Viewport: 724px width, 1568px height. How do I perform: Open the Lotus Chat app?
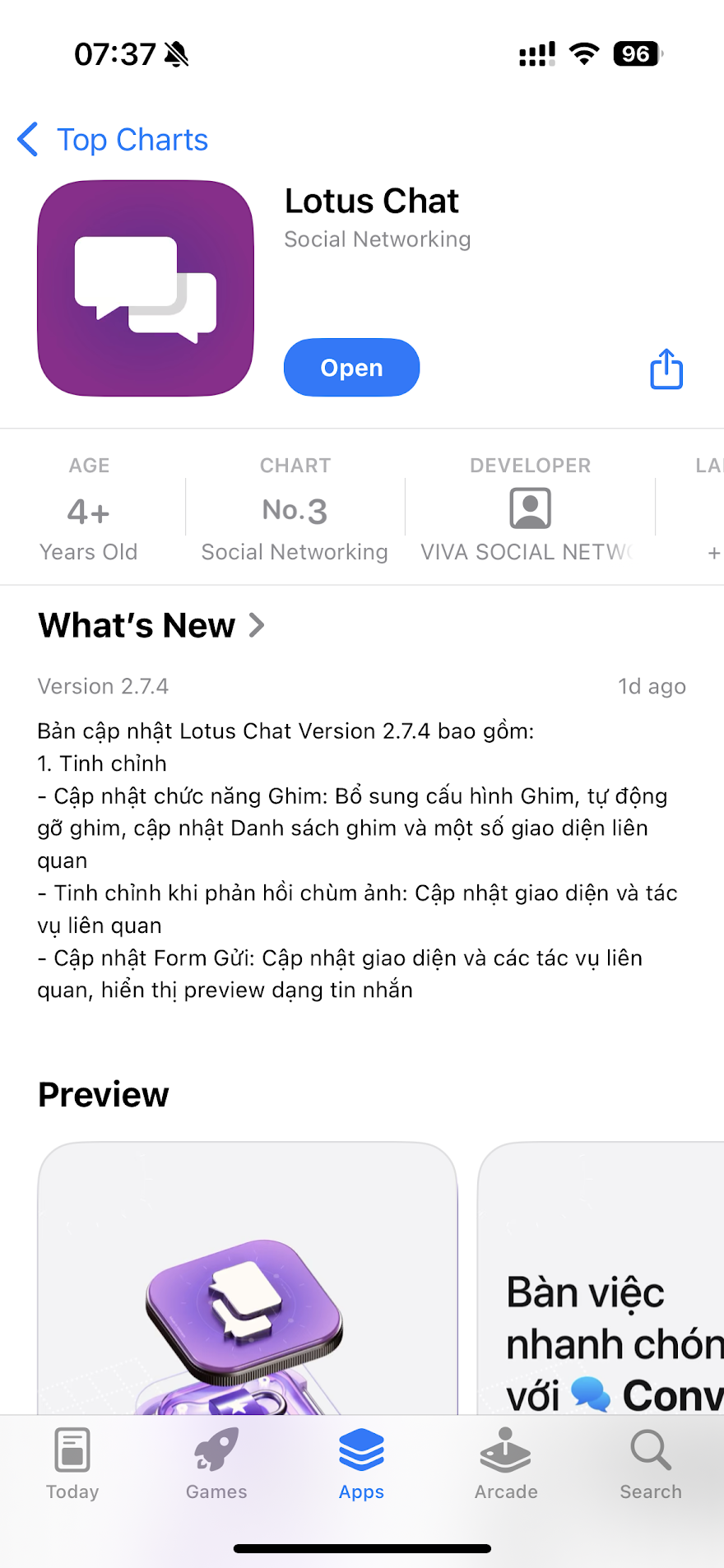pos(351,368)
